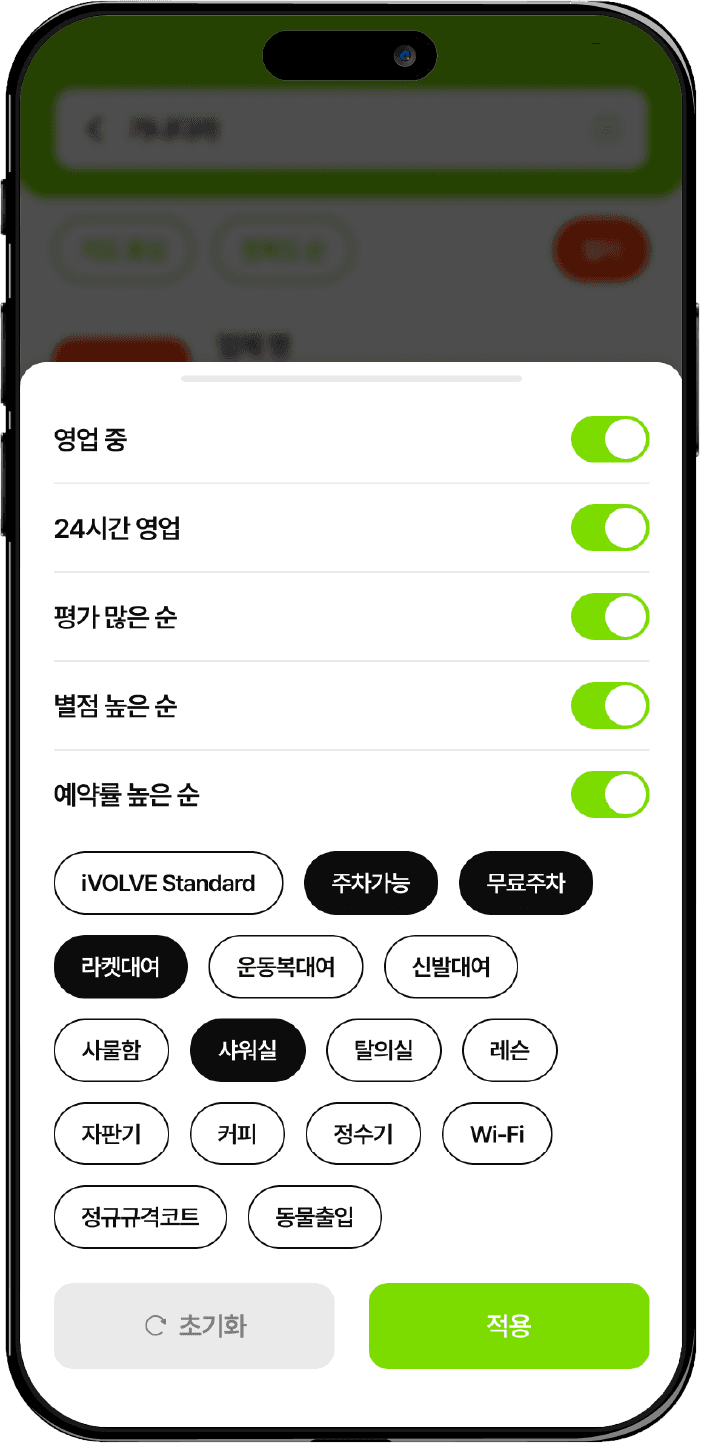The height and width of the screenshot is (1444, 701).
Task: Toggle the 예약률 높은 순 switch
Action: (x=609, y=795)
